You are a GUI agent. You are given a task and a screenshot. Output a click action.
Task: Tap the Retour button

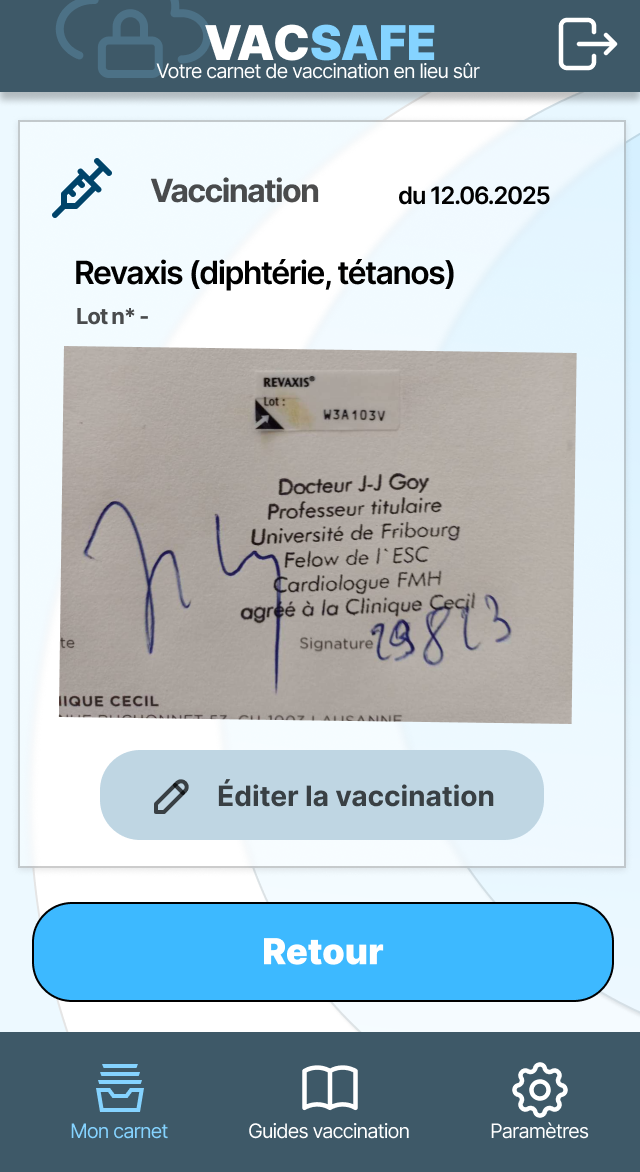tap(322, 952)
